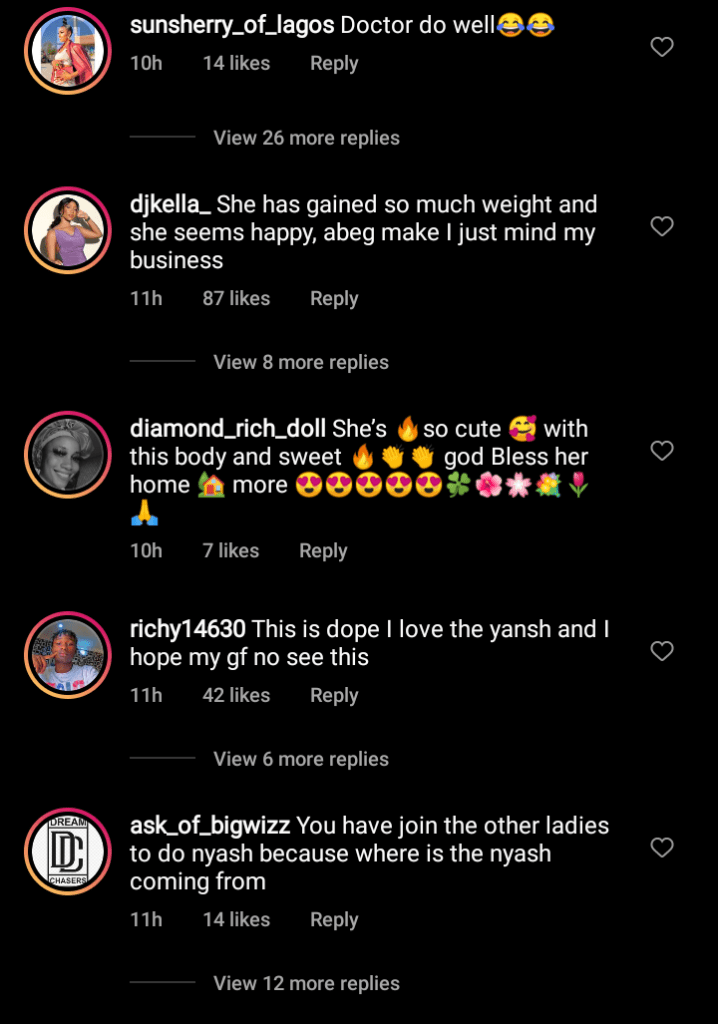Expand View 26 more replies
This screenshot has width=718, height=1024.
pos(306,138)
